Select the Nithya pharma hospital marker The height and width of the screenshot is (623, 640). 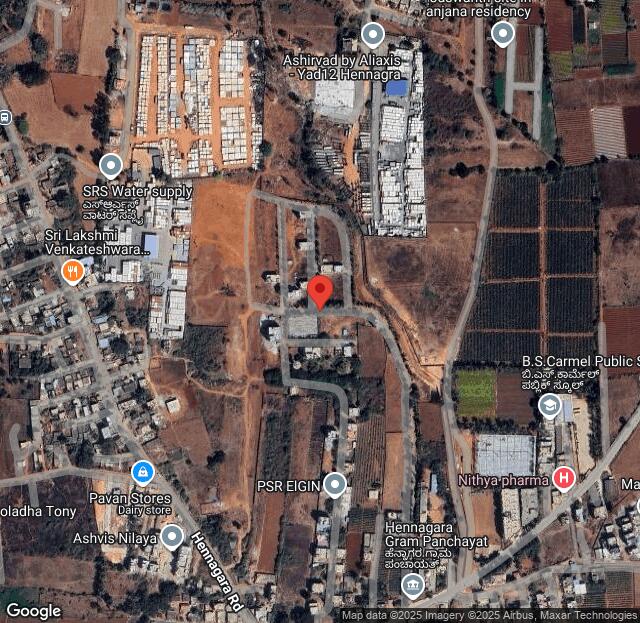(564, 479)
